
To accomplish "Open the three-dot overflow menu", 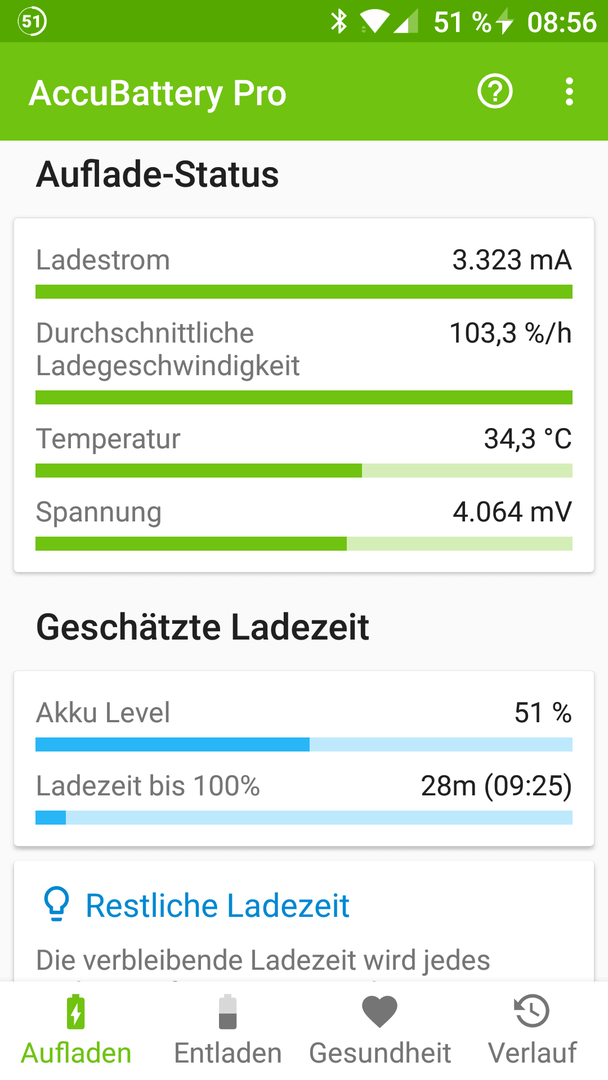I will tap(569, 92).
